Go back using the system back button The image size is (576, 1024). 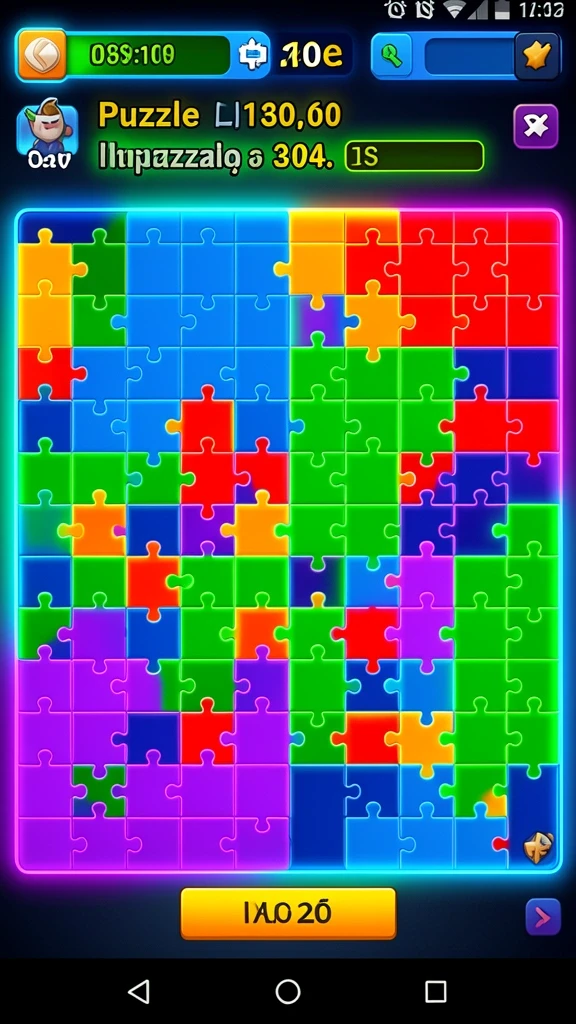(x=139, y=991)
